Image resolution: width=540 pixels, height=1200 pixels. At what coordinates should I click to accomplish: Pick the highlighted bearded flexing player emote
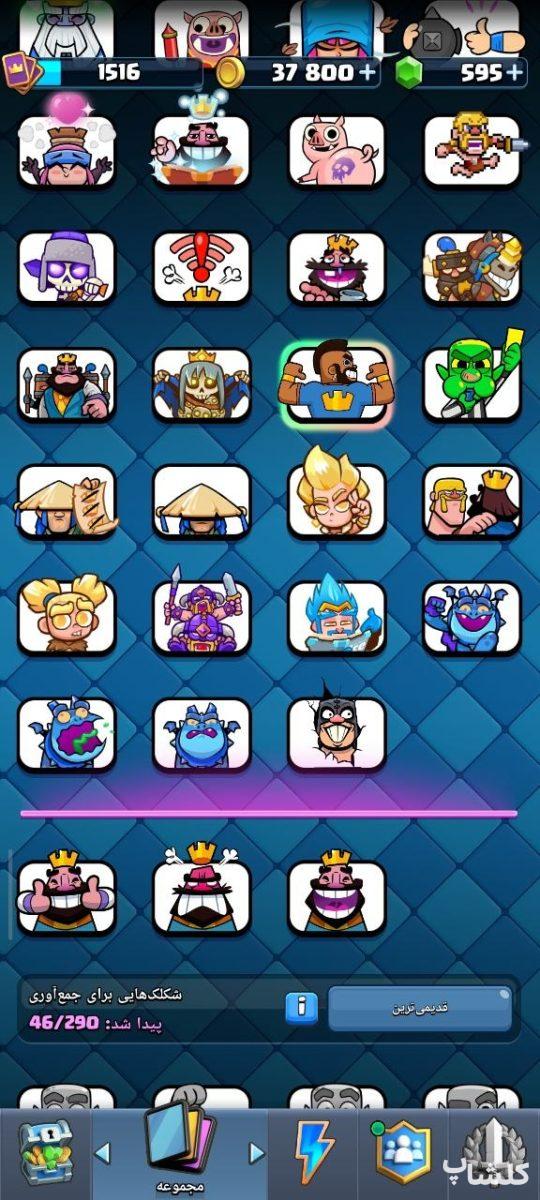[x=337, y=383]
